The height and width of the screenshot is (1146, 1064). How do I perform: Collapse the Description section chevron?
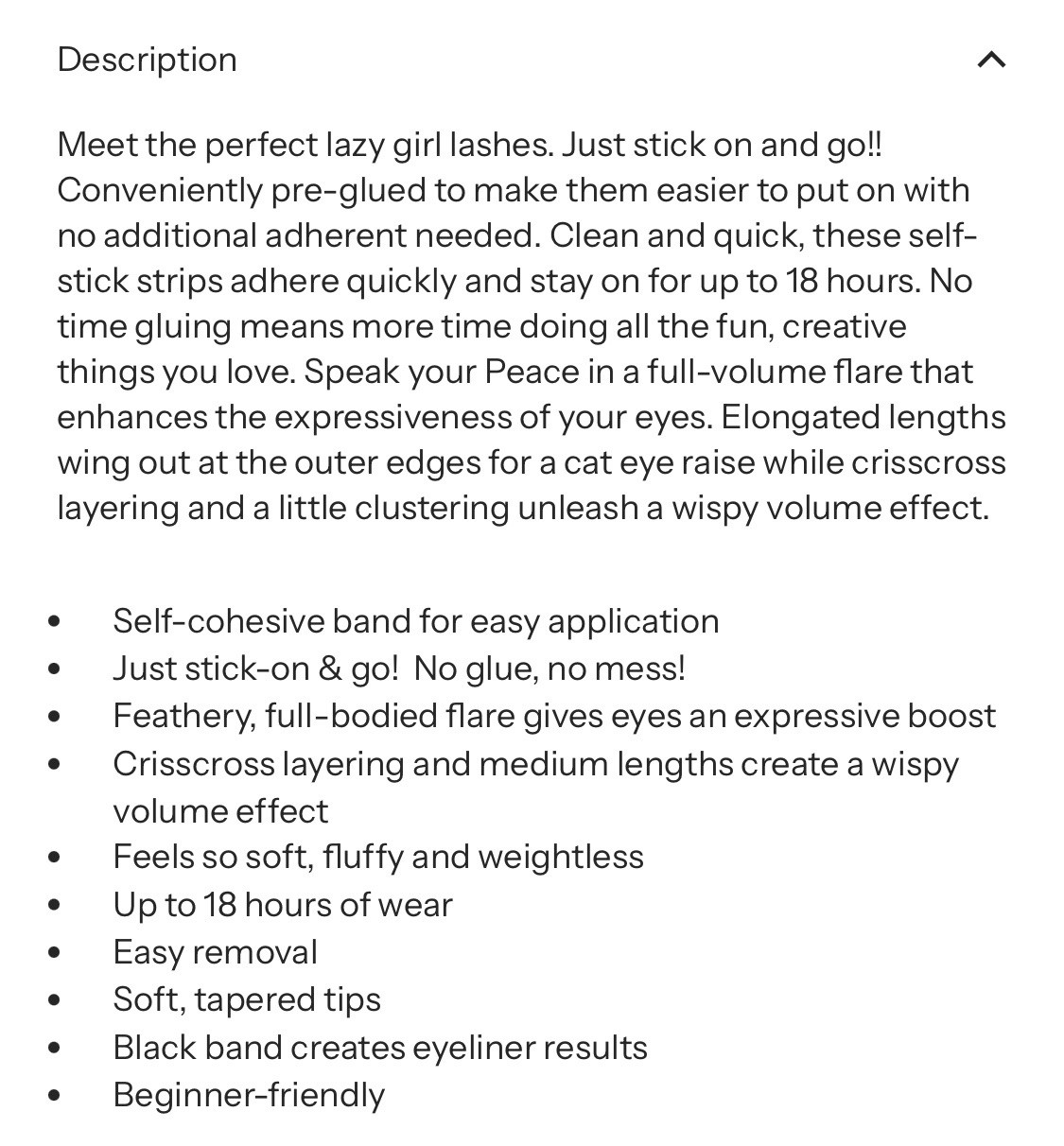991,61
